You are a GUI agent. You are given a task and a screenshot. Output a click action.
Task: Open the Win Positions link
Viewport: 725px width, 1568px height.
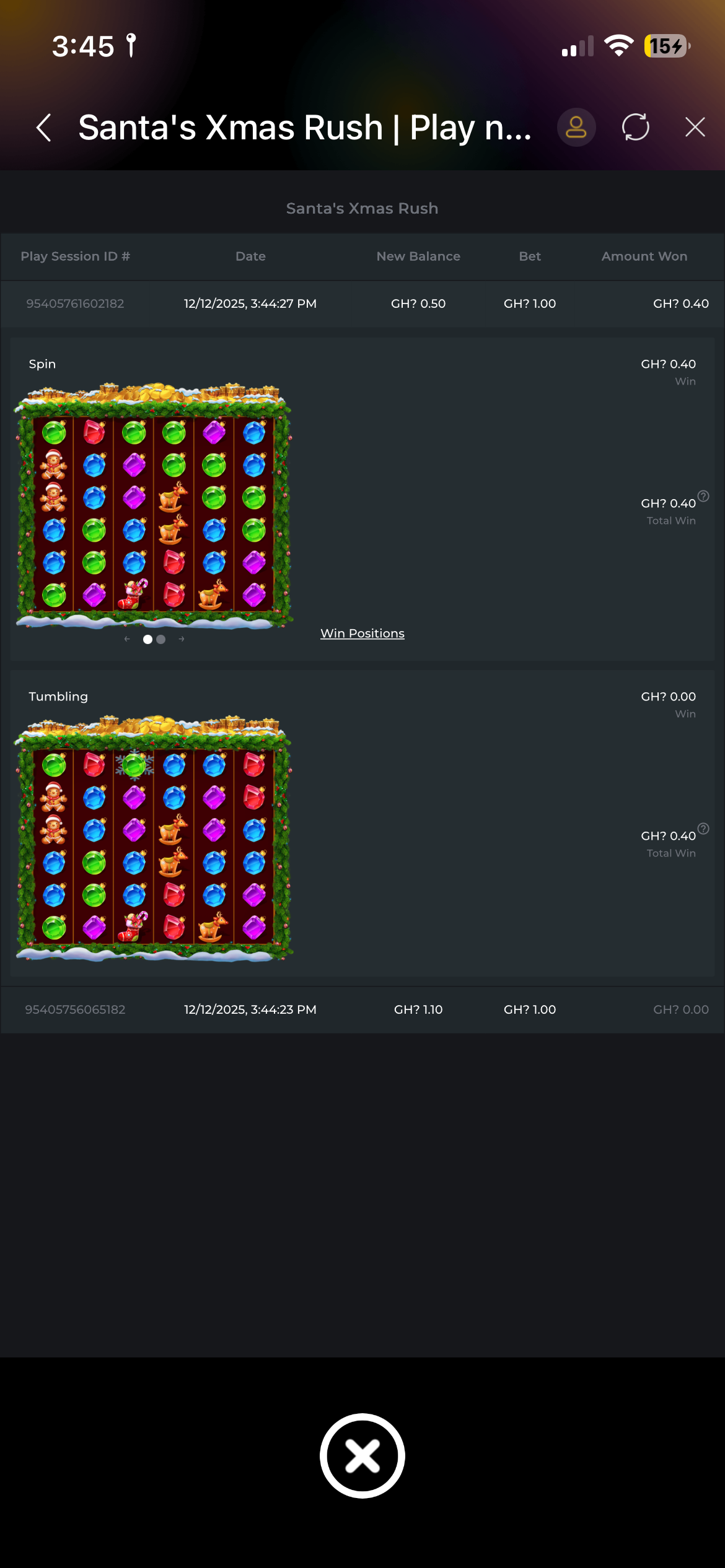[x=362, y=634]
